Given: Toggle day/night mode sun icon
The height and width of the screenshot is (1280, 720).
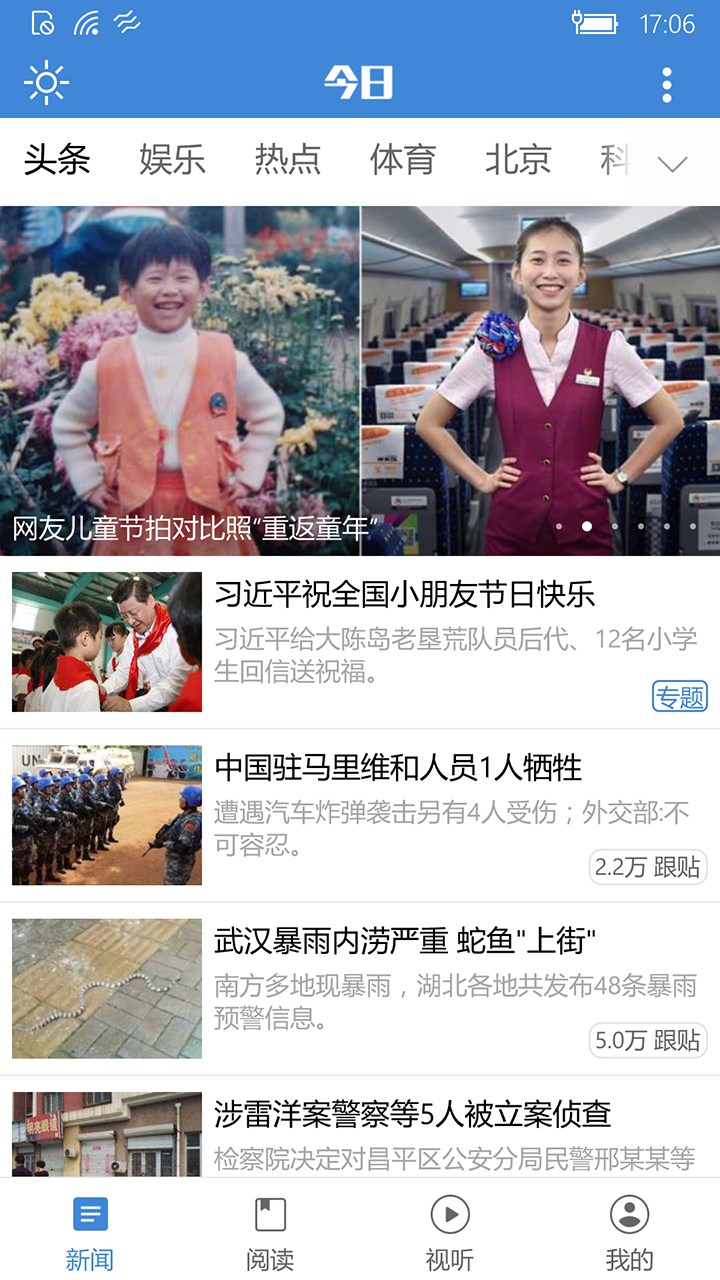Looking at the screenshot, I should [46, 83].
